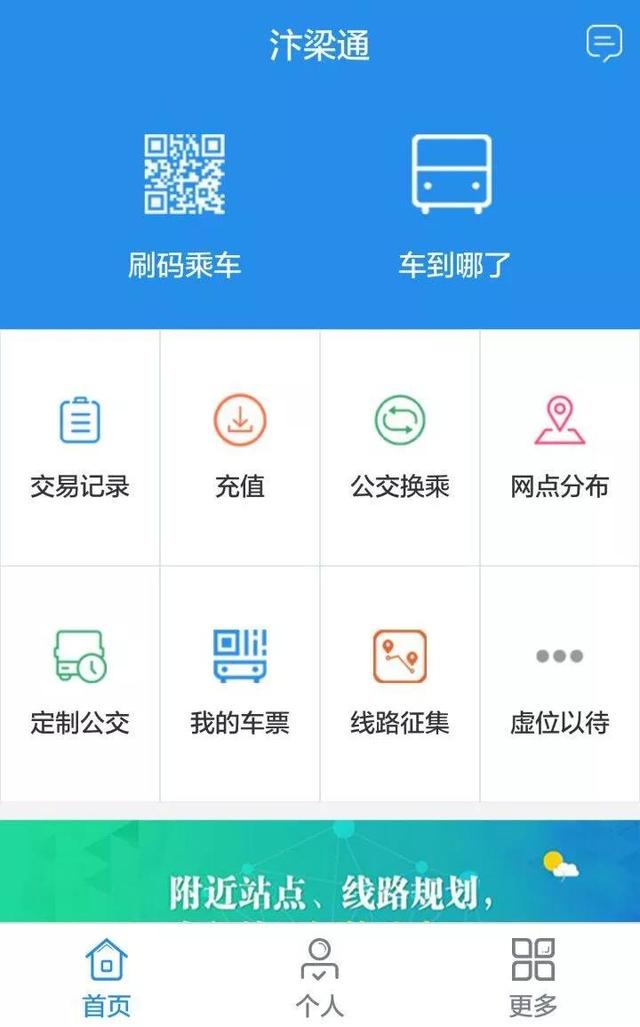Switch to the 首页 tab
This screenshot has height=1027, width=640.
(x=107, y=977)
